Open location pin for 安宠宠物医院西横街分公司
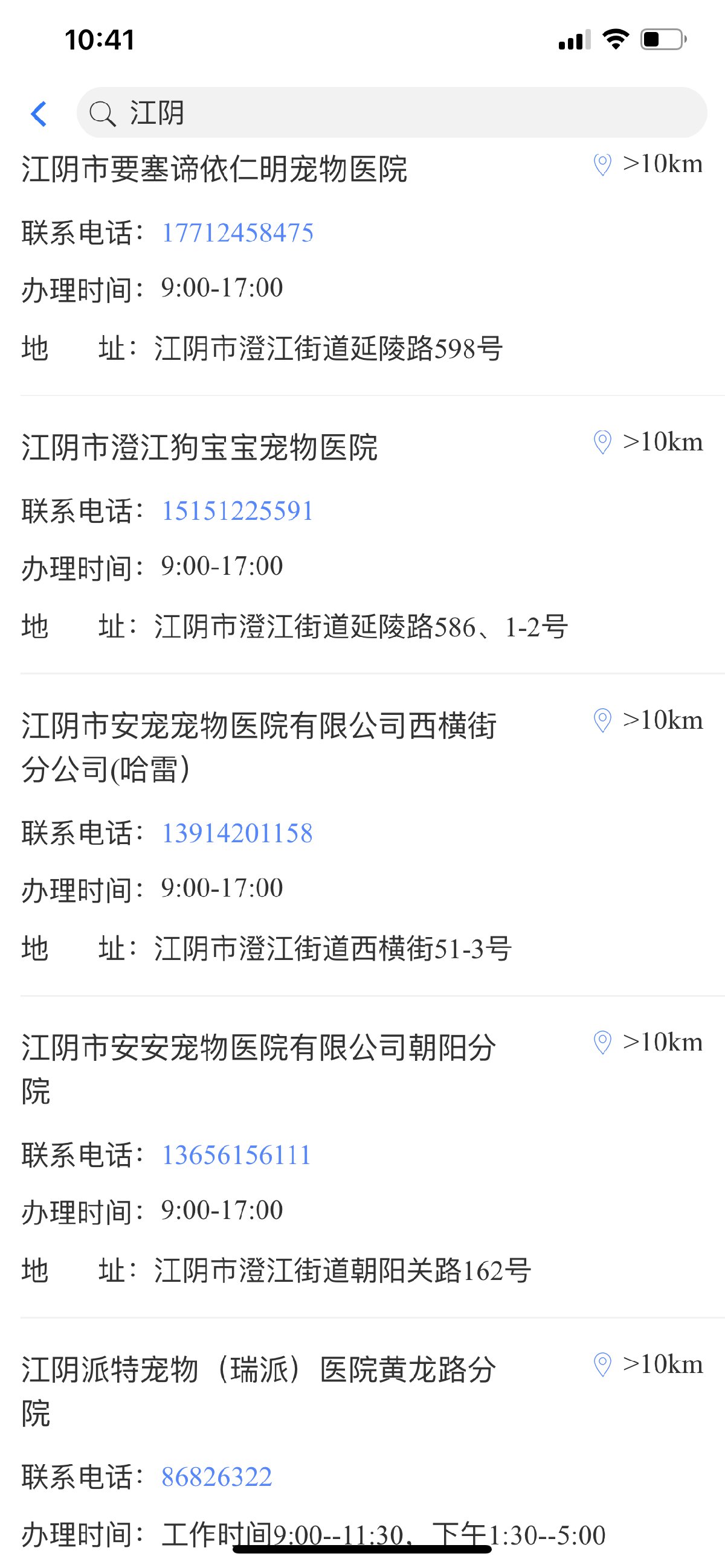This screenshot has height=1568, width=725. [602, 721]
